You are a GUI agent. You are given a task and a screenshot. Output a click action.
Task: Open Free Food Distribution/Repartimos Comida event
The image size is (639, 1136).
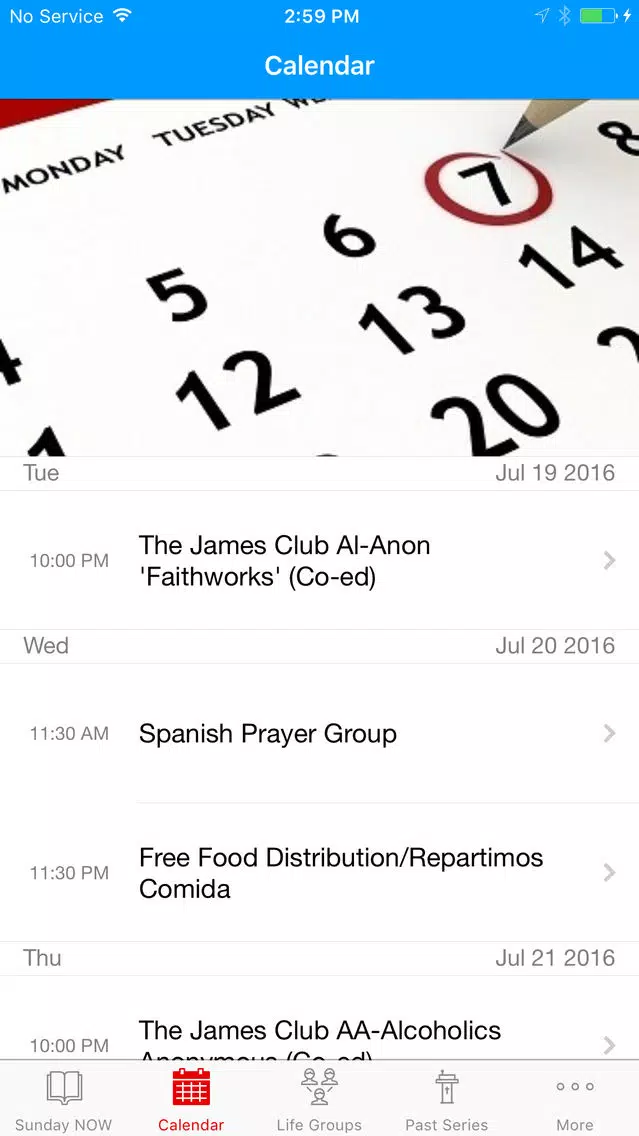click(320, 872)
